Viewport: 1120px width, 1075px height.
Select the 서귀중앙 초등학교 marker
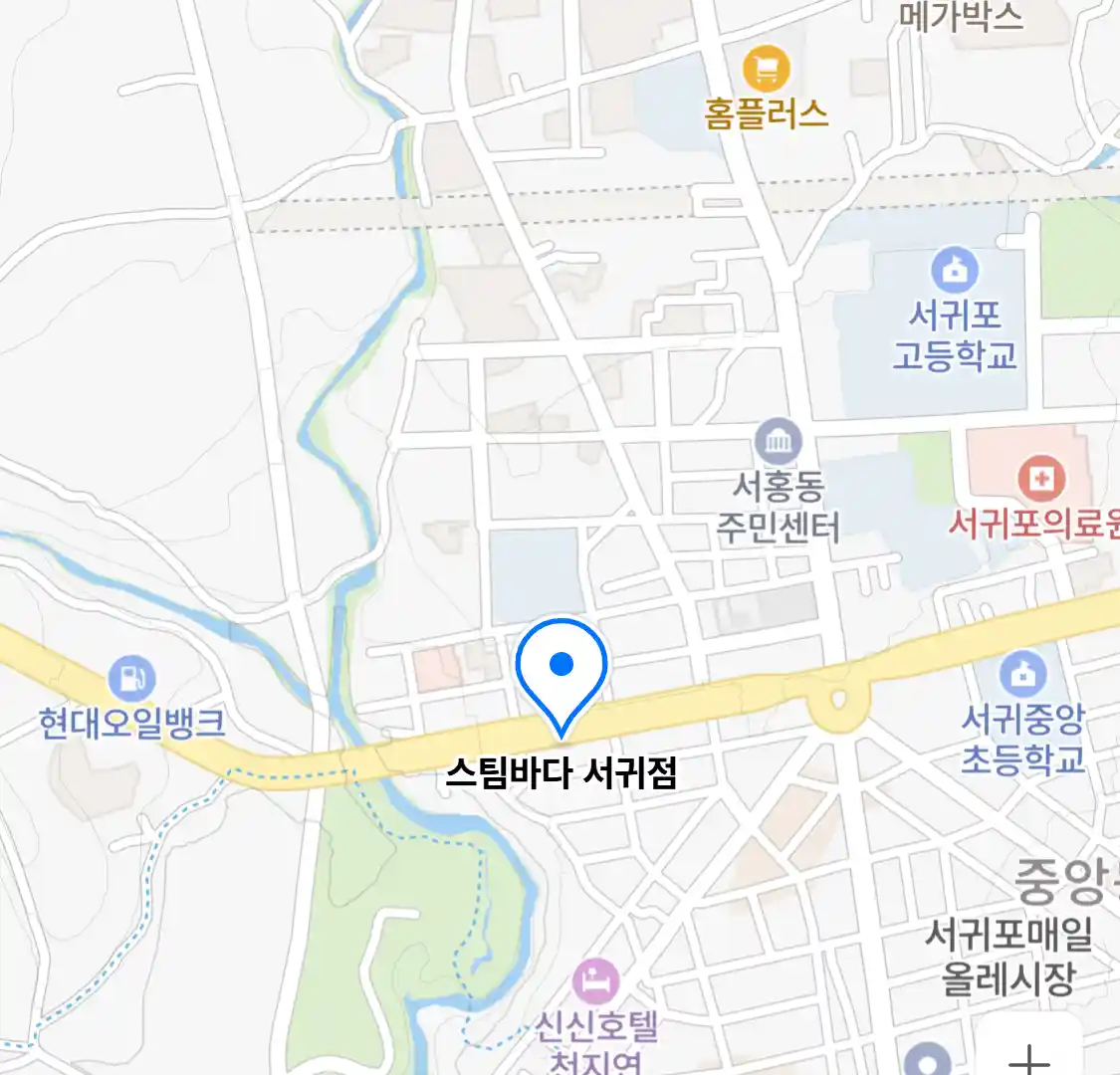[1022, 675]
